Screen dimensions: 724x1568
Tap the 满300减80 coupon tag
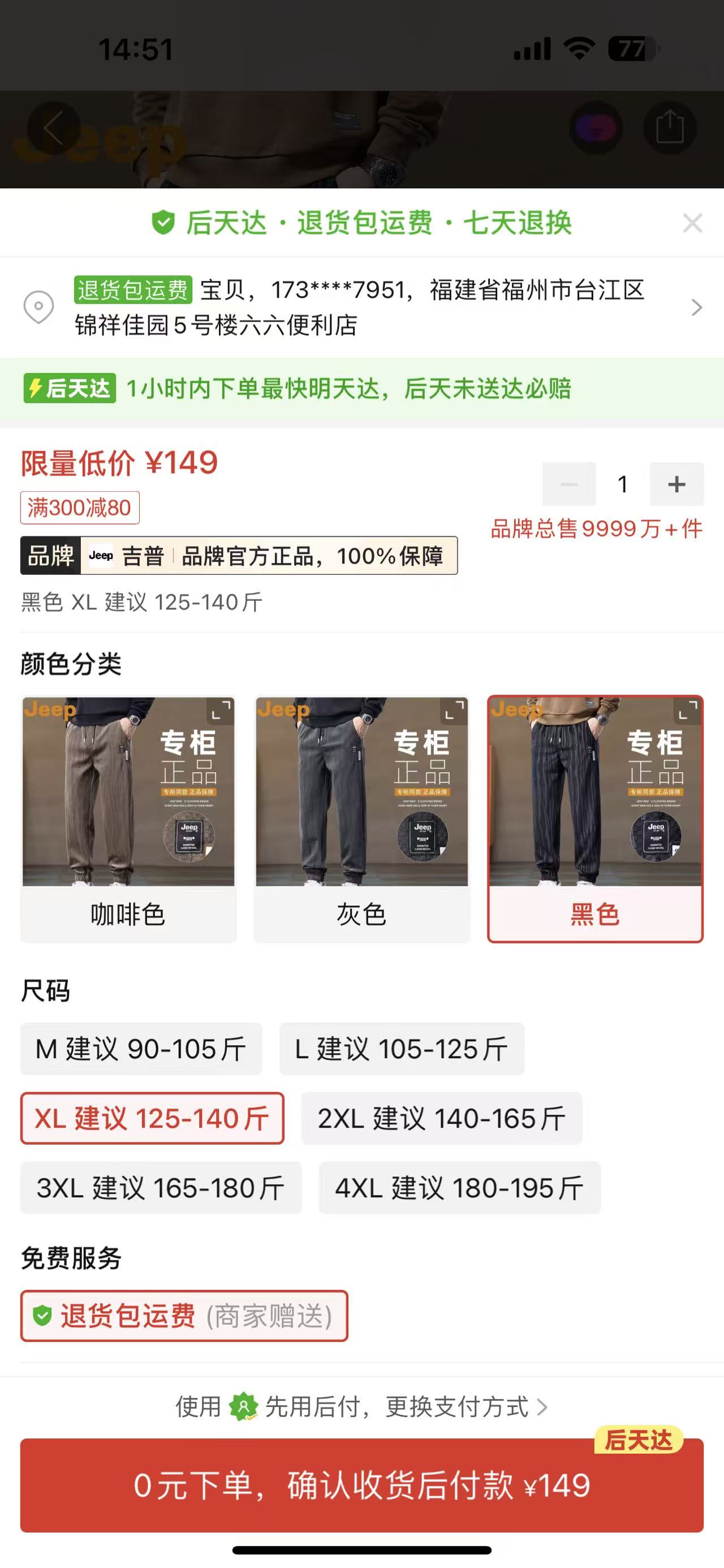(80, 508)
